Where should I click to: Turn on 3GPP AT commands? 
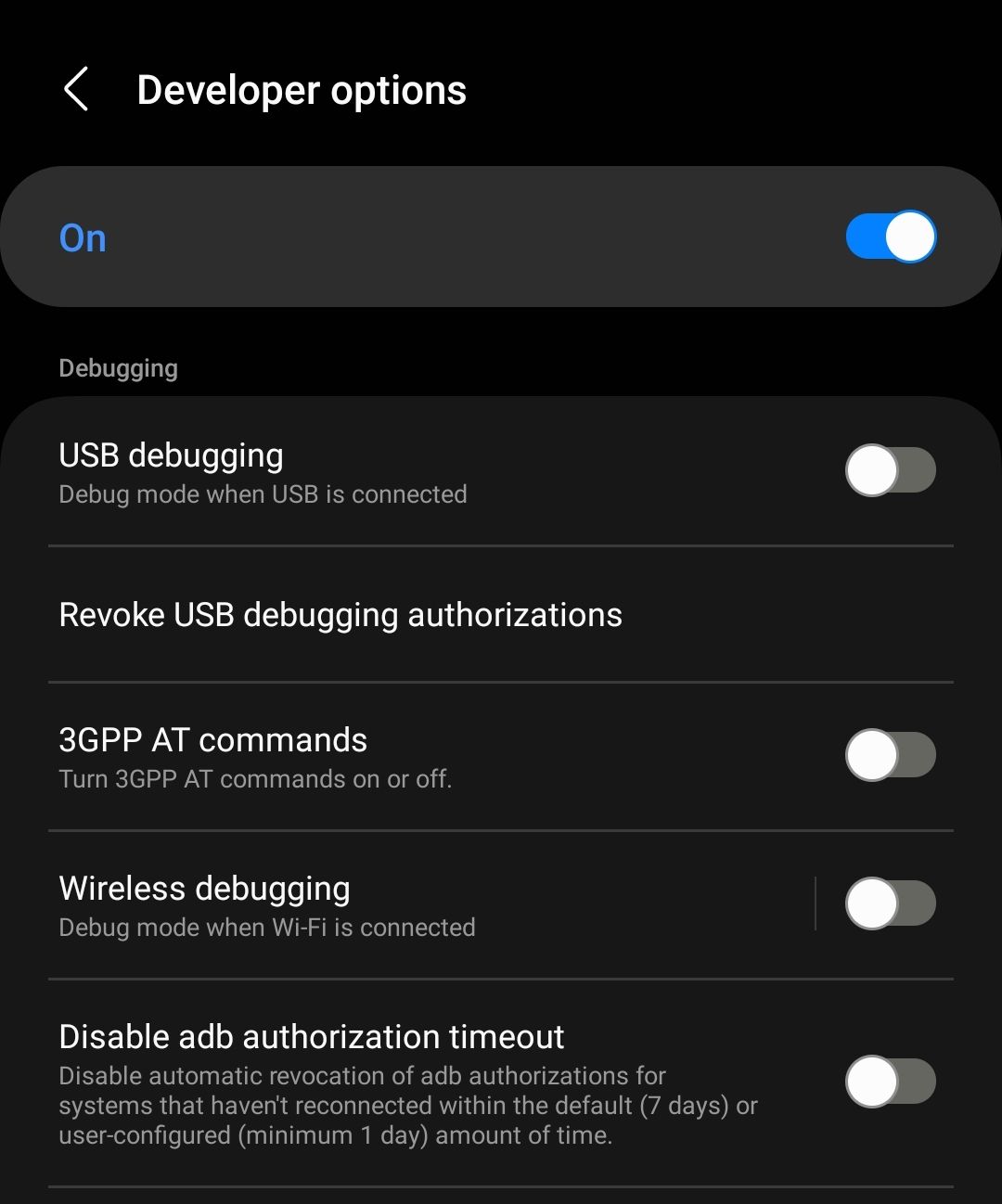click(x=890, y=755)
